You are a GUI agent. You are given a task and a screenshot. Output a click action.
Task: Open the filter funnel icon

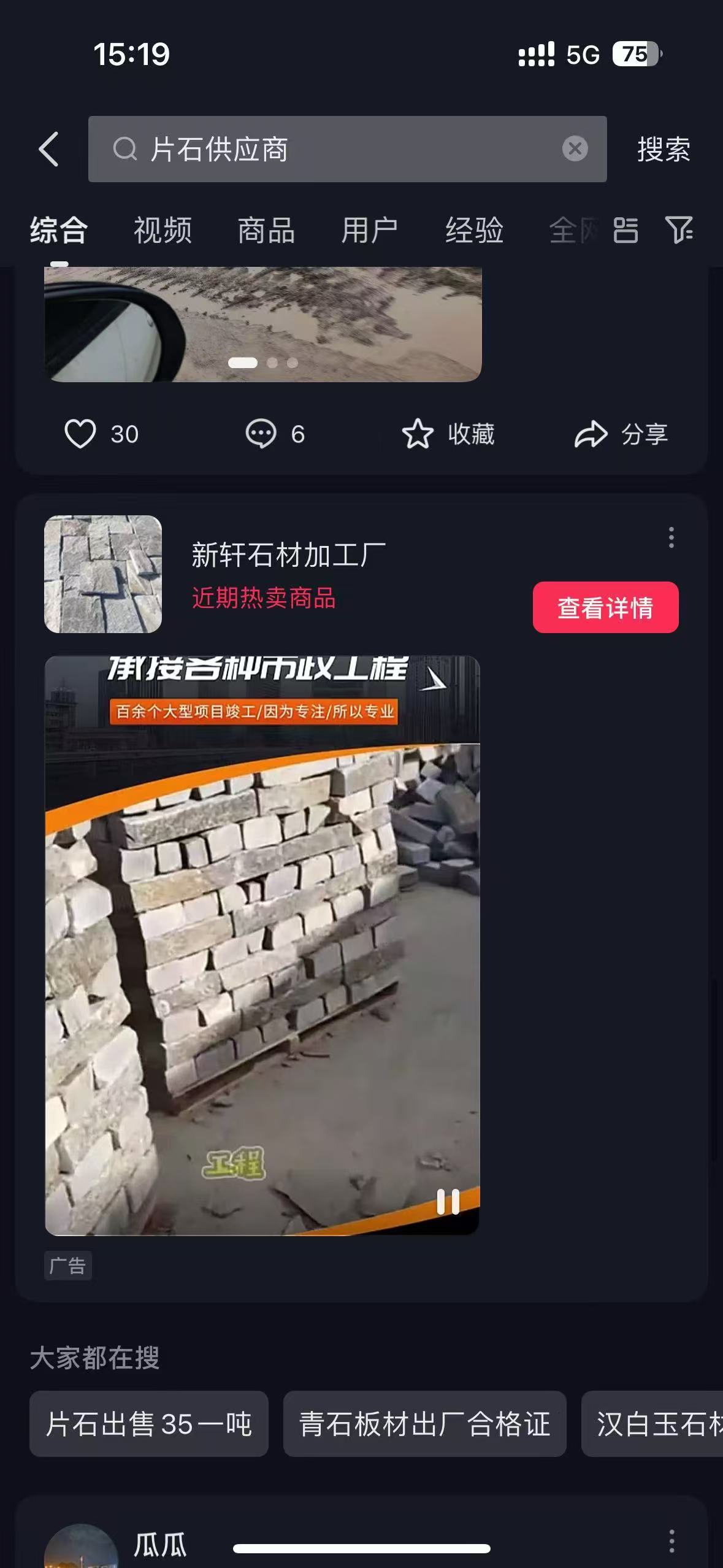tap(679, 231)
